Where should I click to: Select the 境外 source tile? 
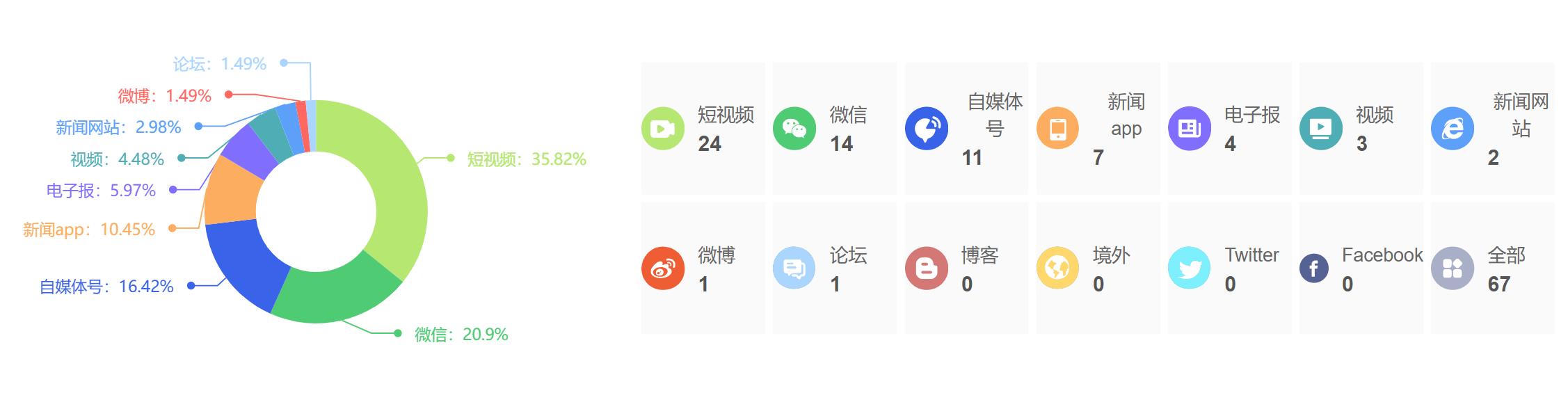click(1098, 268)
